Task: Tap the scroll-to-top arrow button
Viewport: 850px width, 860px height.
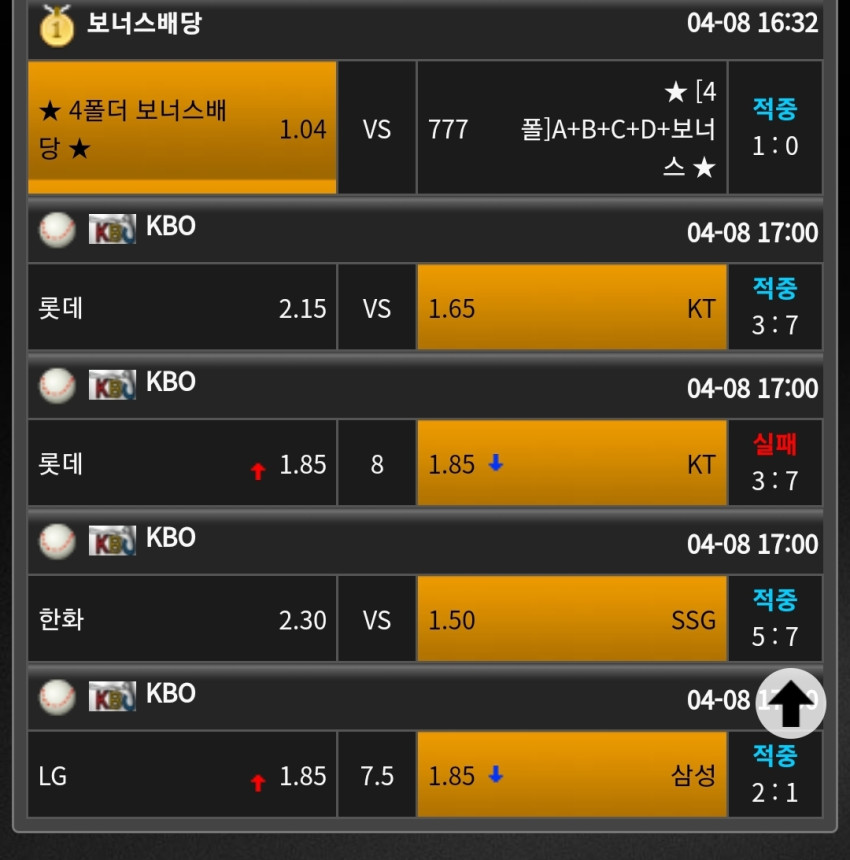Action: tap(790, 703)
